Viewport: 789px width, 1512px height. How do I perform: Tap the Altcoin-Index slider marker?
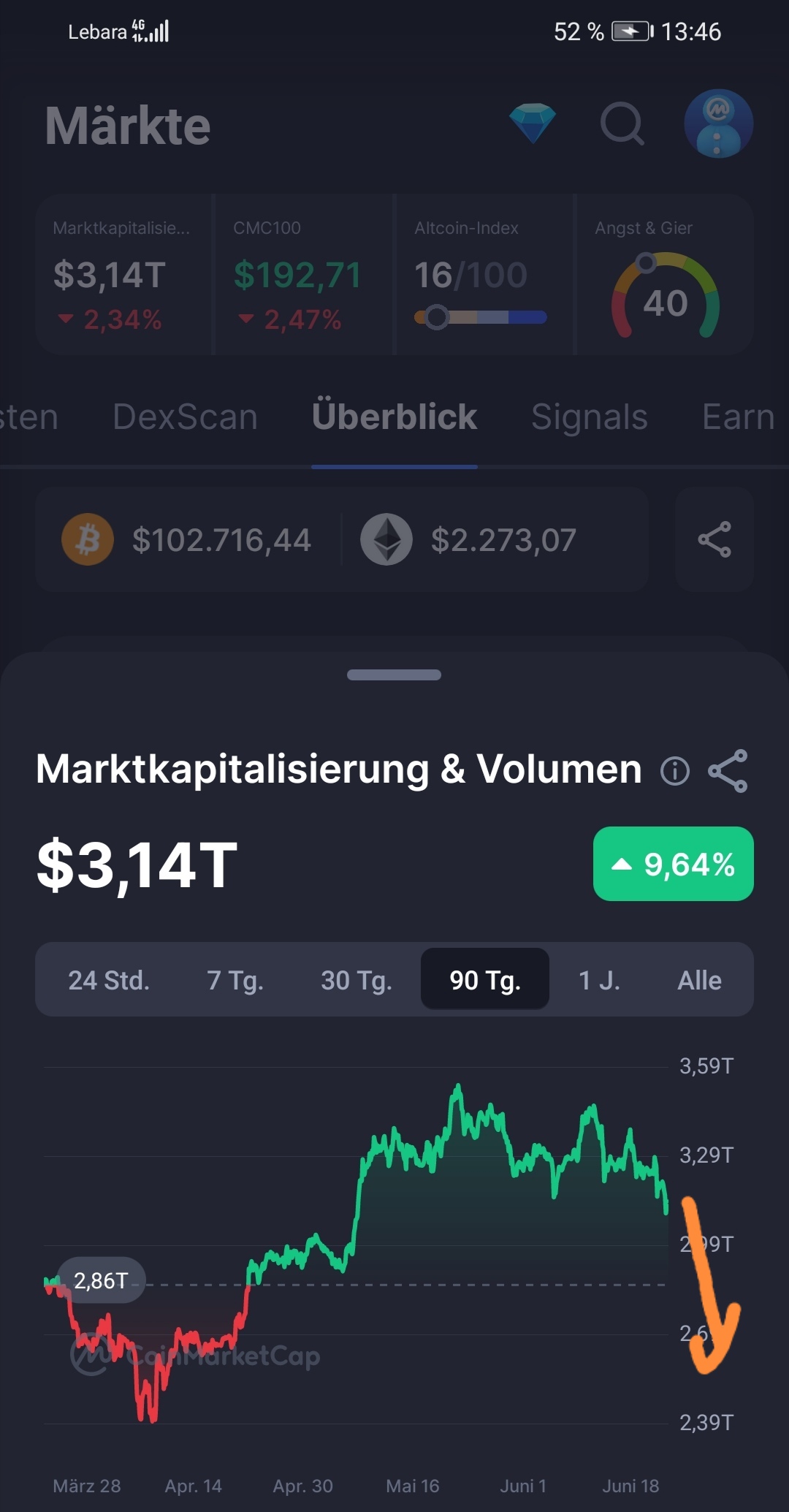[437, 316]
